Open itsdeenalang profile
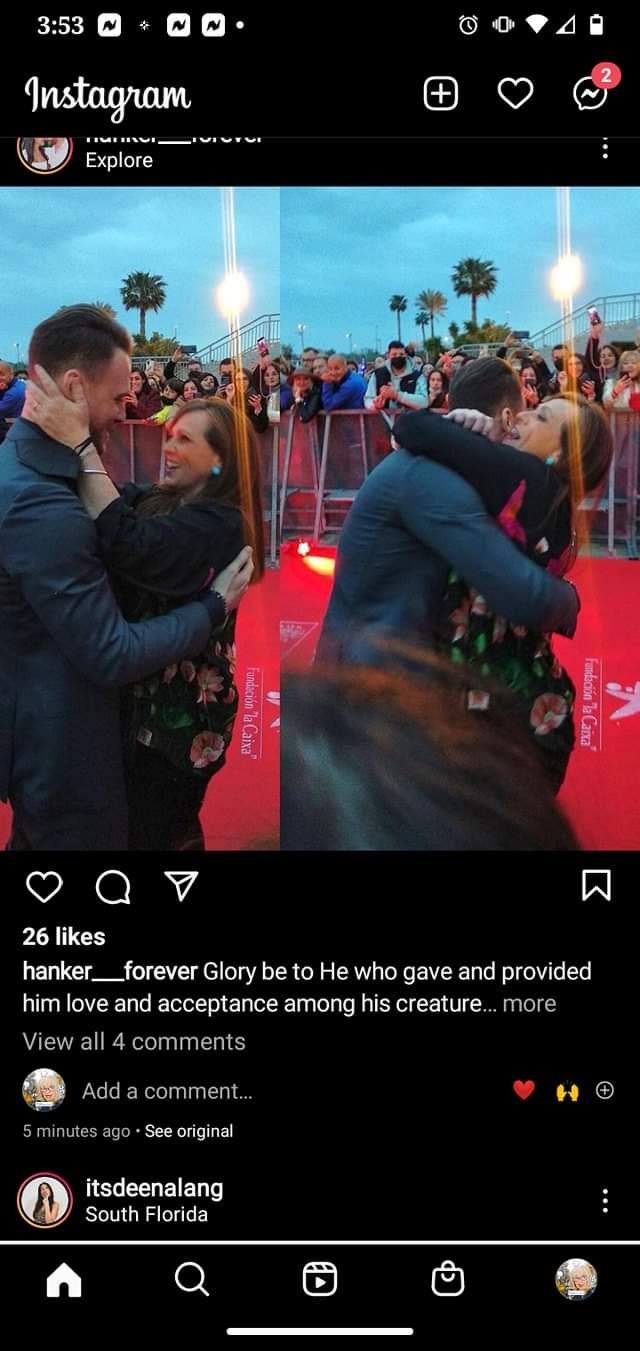This screenshot has width=640, height=1351. click(154, 1188)
